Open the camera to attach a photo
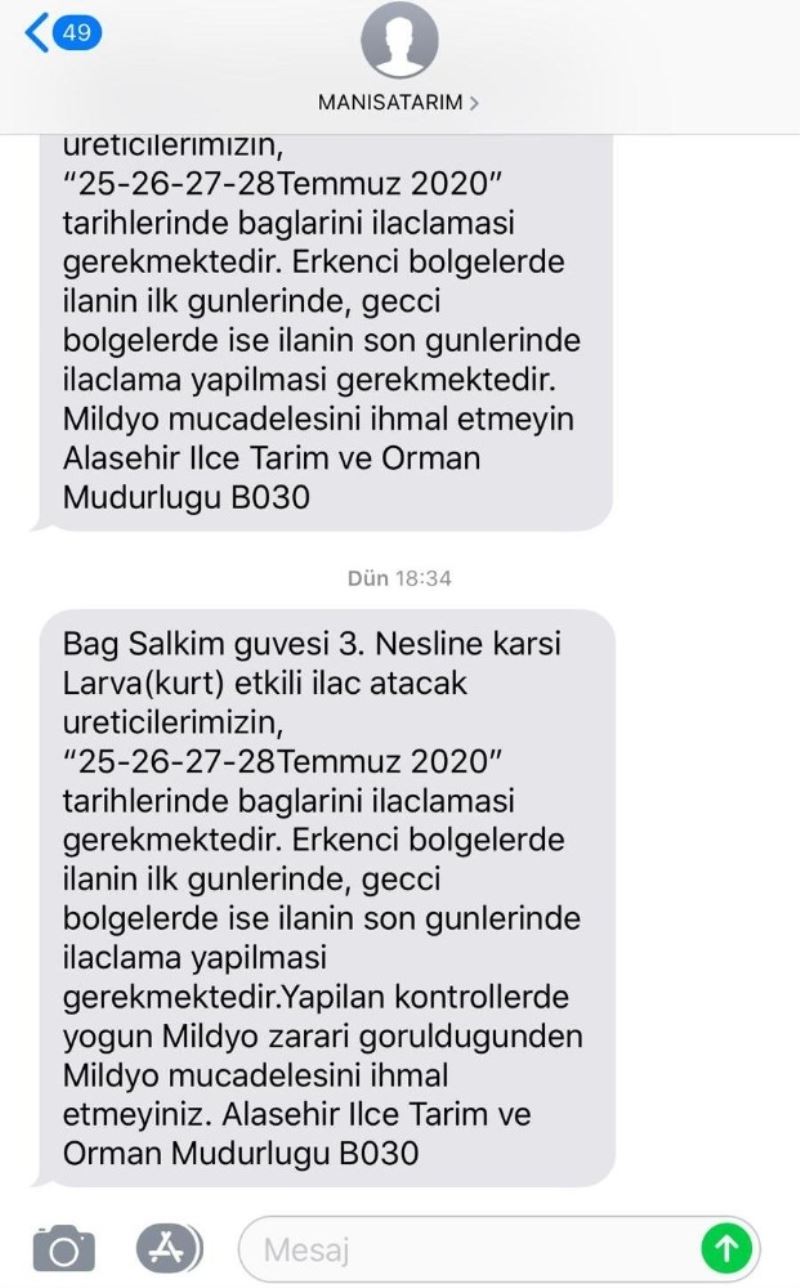The height and width of the screenshot is (1288, 800). click(x=64, y=1249)
